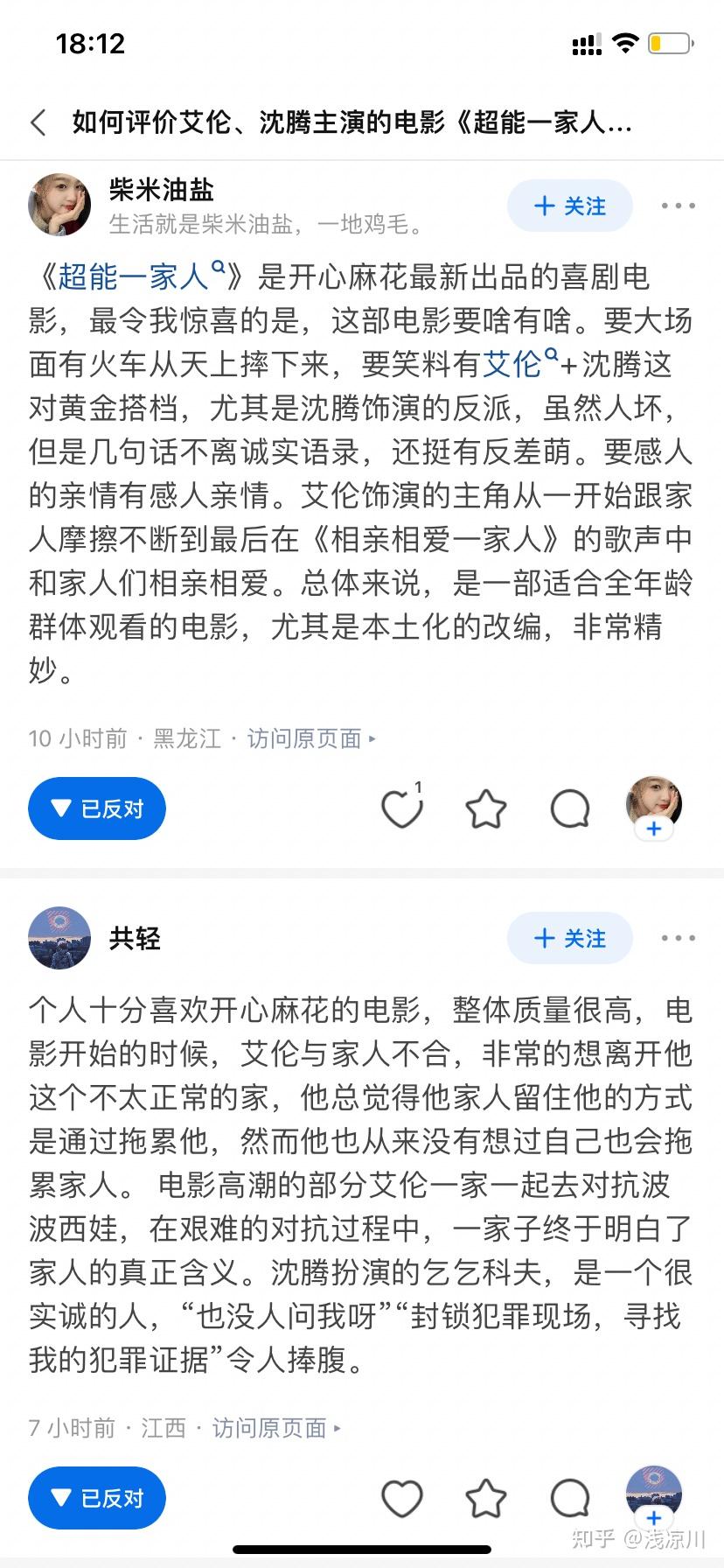Open comments on 共轻's answer
The height and width of the screenshot is (1568, 724).
point(569,1498)
